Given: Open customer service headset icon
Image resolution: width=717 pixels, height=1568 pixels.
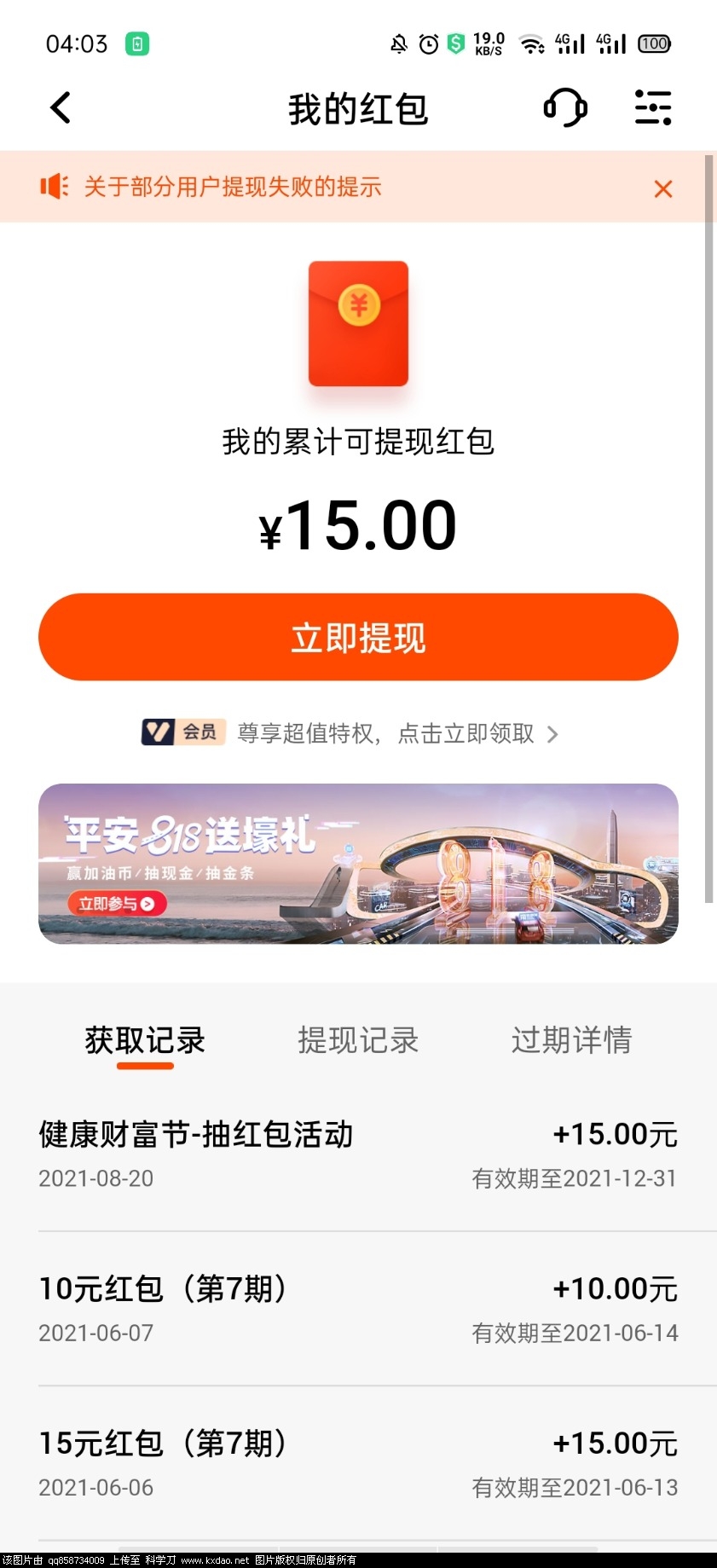Looking at the screenshot, I should (x=565, y=108).
